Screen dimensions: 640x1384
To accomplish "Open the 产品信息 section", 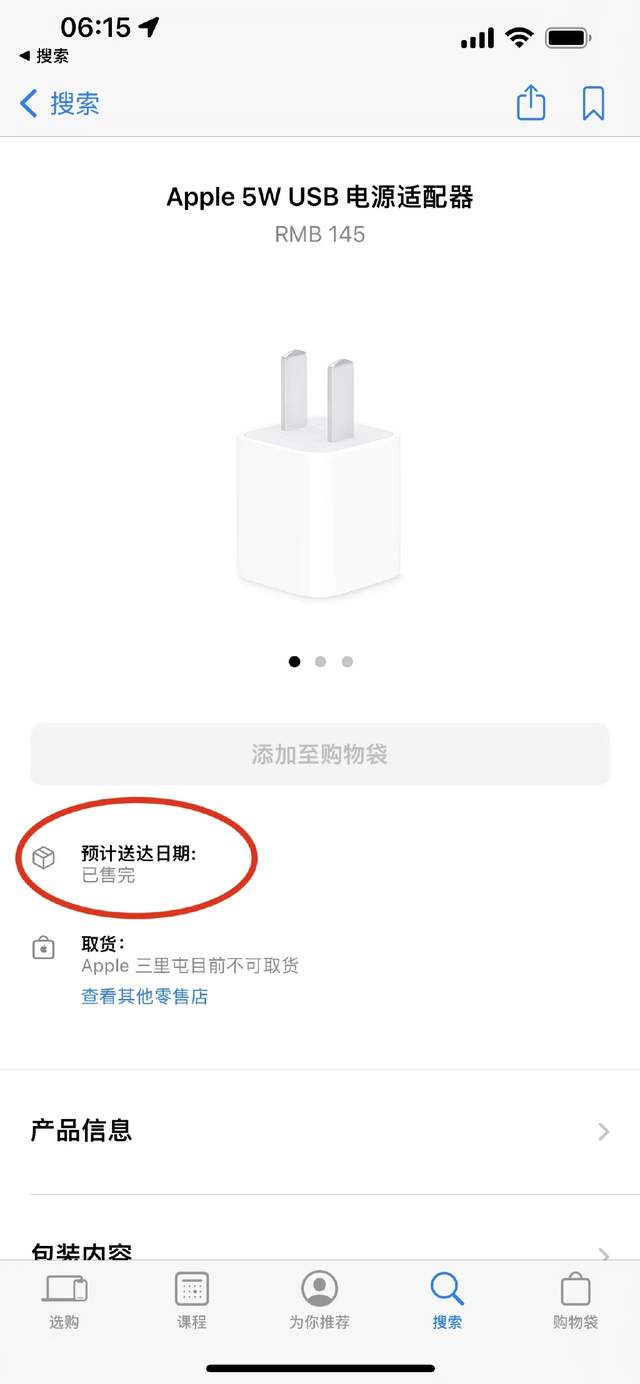I will (320, 1131).
